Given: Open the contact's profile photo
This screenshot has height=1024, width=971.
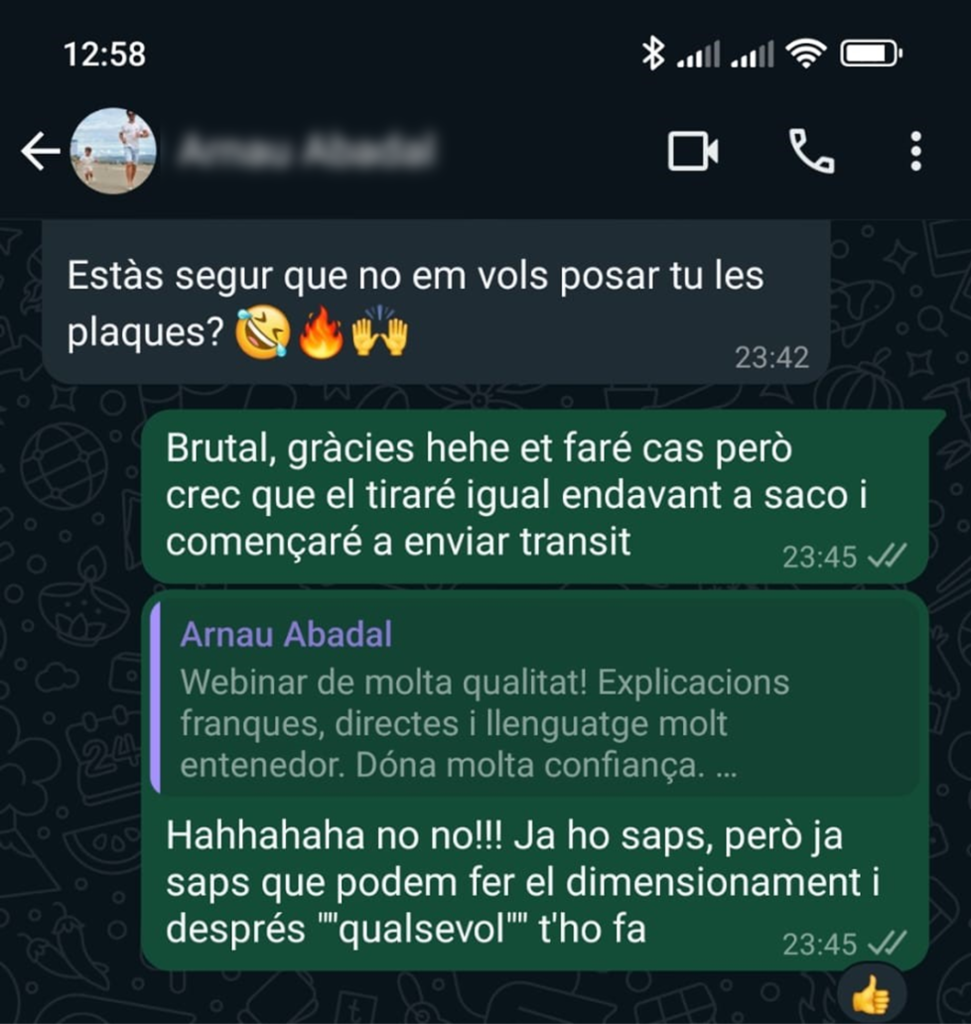Looking at the screenshot, I should point(113,151).
